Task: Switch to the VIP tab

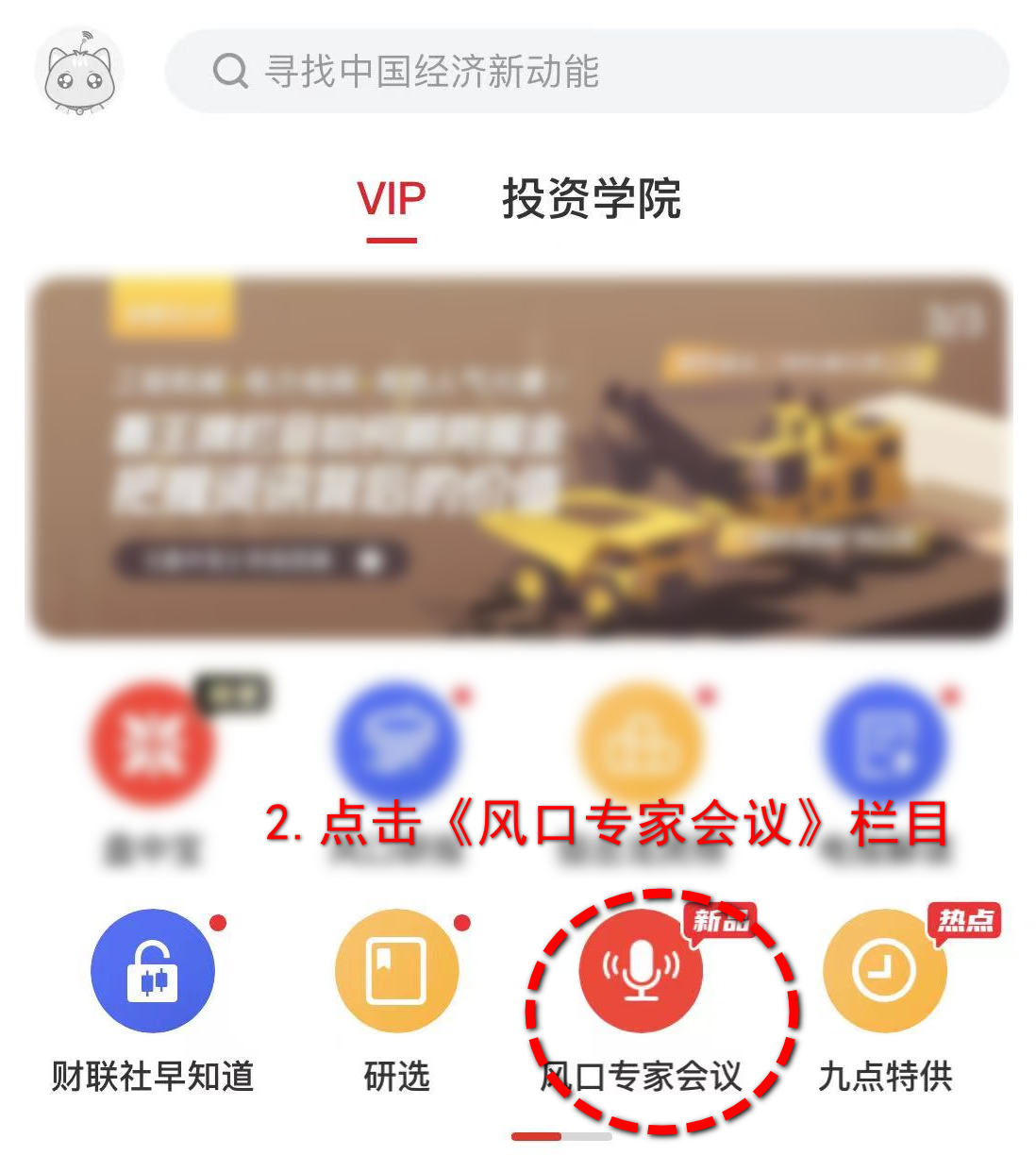Action: pyautogui.click(x=392, y=200)
